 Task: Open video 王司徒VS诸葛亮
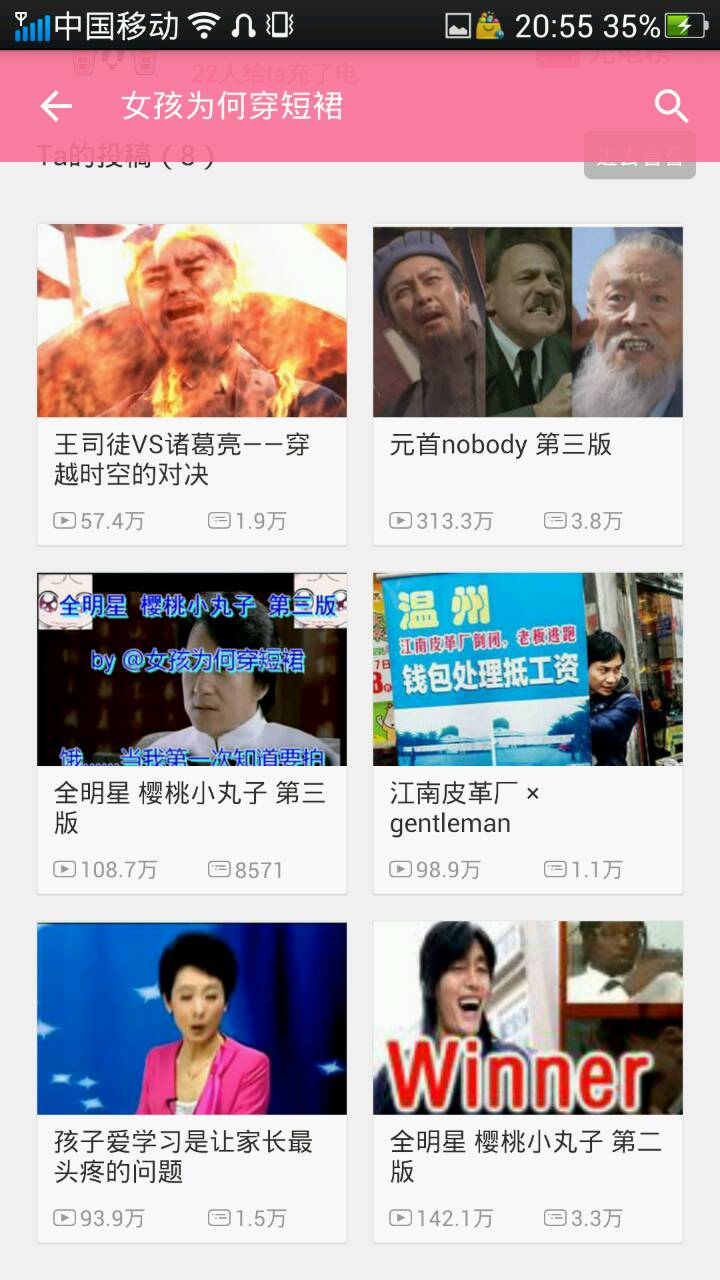192,384
